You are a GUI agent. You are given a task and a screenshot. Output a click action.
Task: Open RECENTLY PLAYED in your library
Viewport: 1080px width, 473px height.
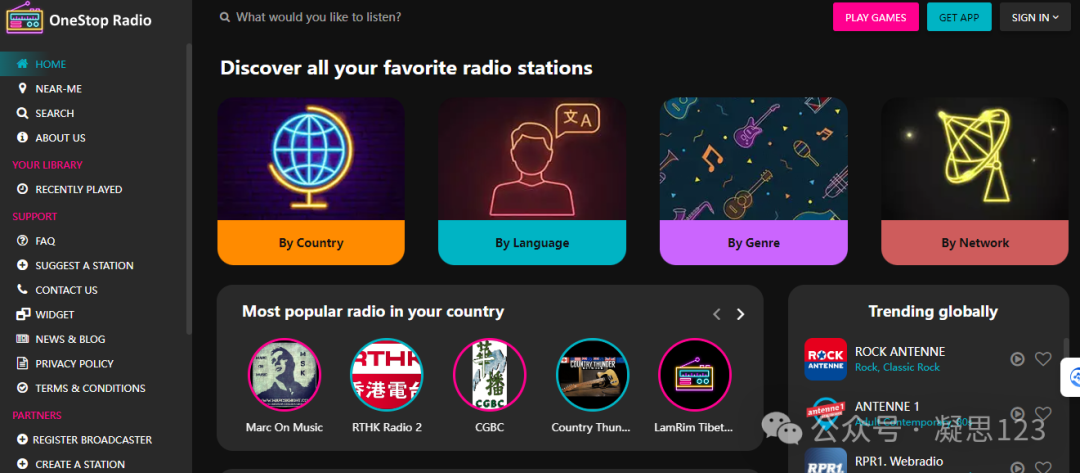78,189
